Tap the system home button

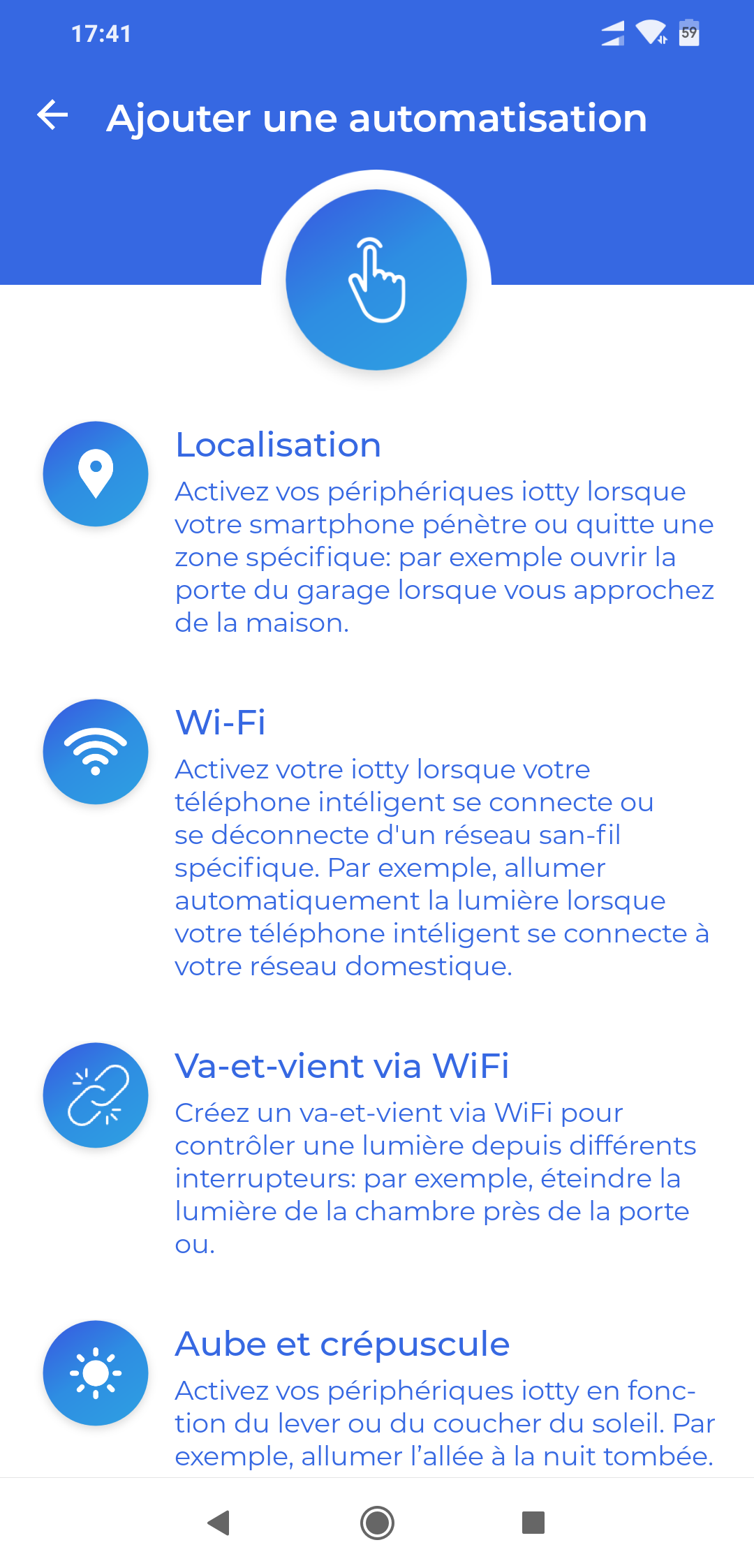[377, 1523]
